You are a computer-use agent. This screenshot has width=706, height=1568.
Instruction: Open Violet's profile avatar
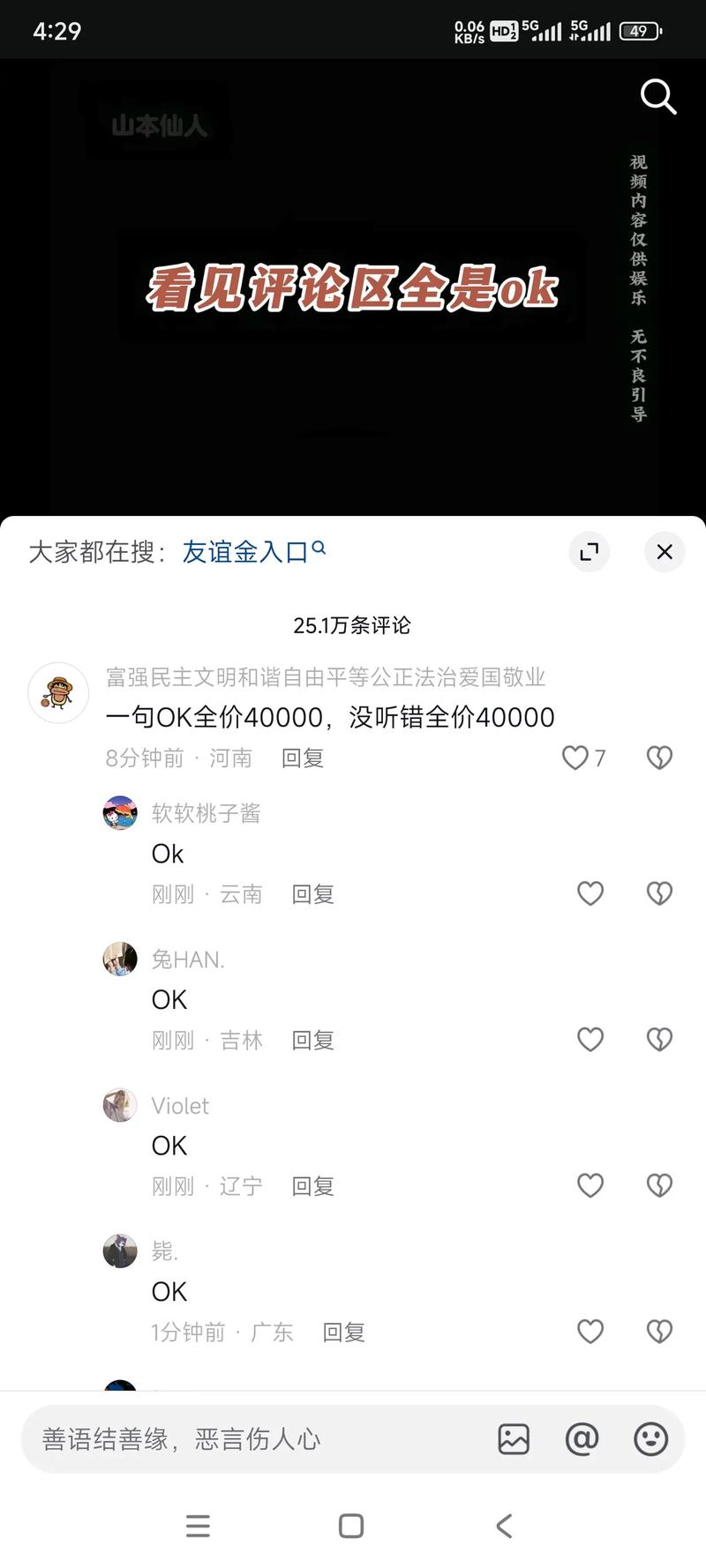pos(120,1105)
